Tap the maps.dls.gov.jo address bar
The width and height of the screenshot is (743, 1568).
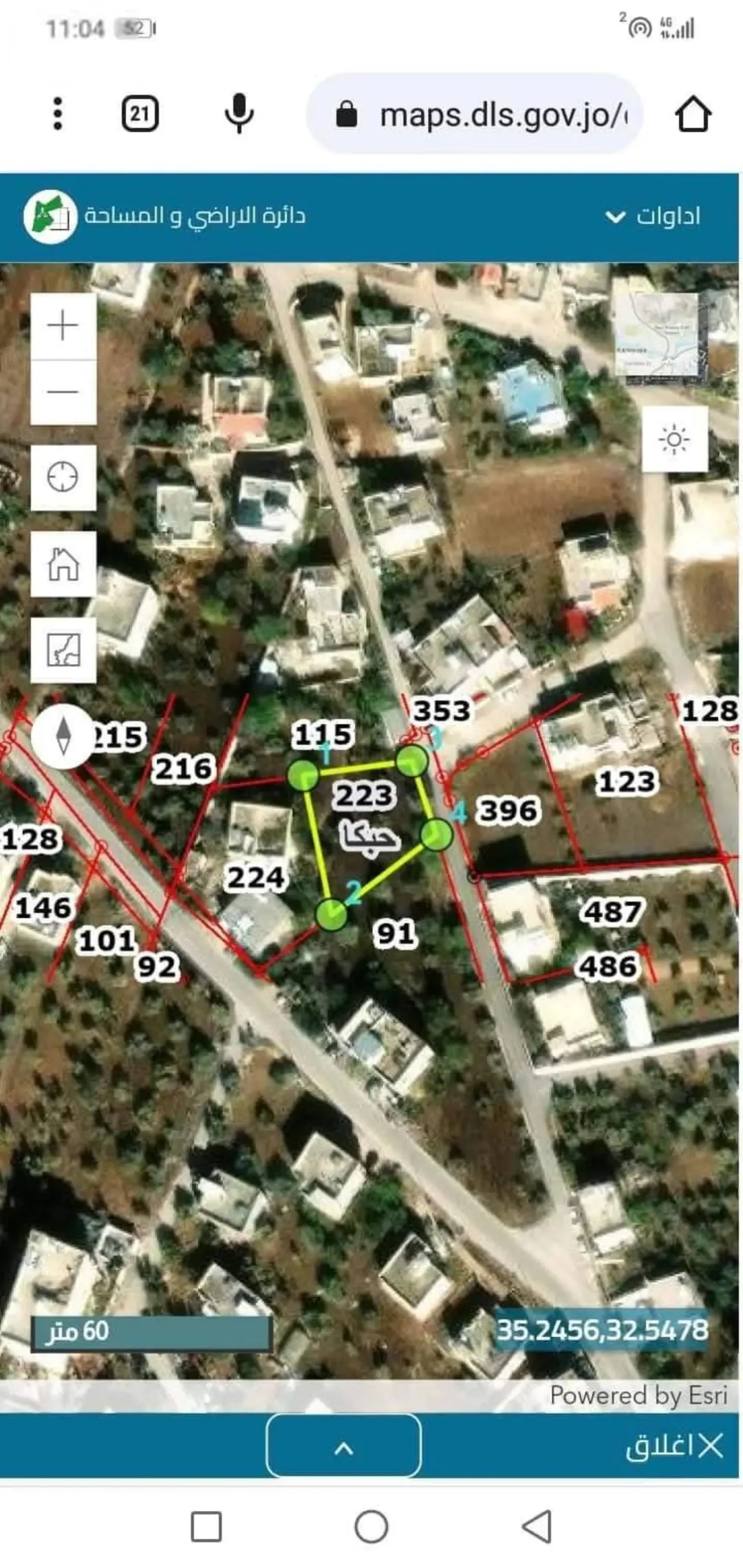click(x=475, y=114)
